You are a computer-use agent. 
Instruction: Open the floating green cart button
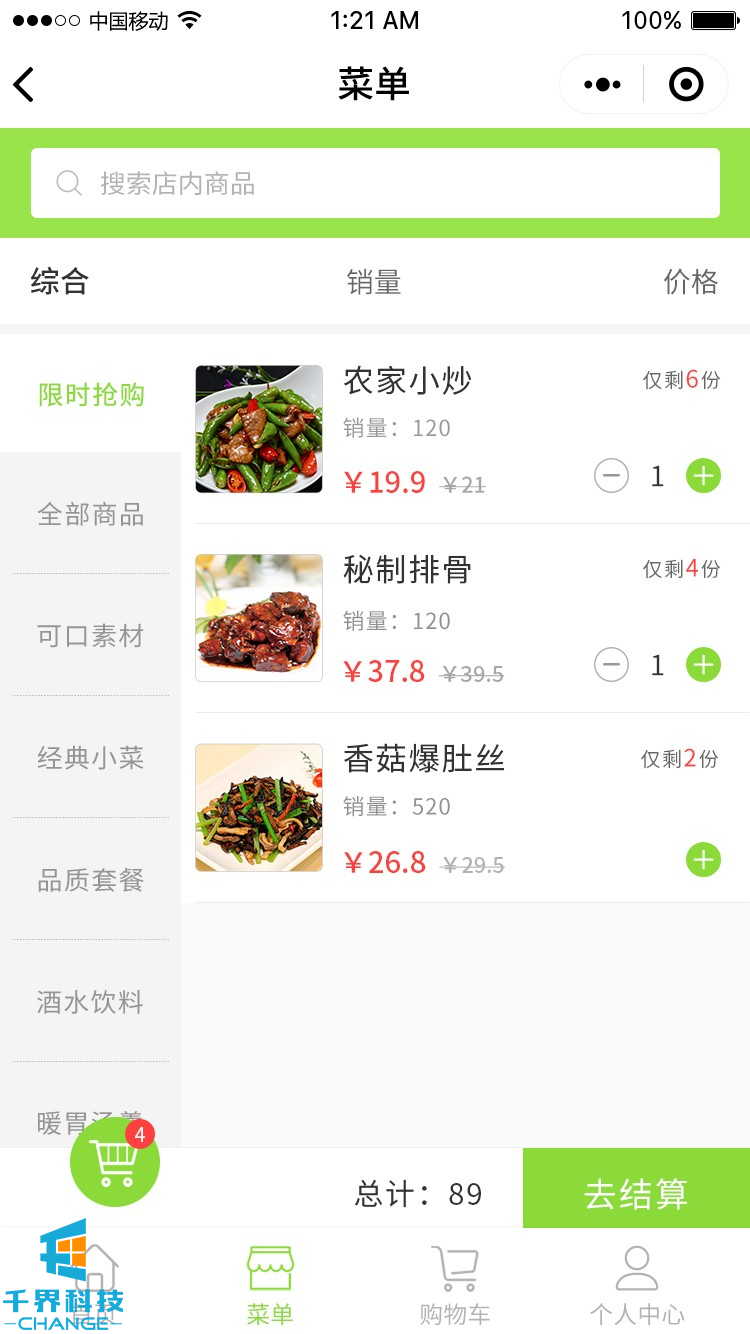point(114,1163)
